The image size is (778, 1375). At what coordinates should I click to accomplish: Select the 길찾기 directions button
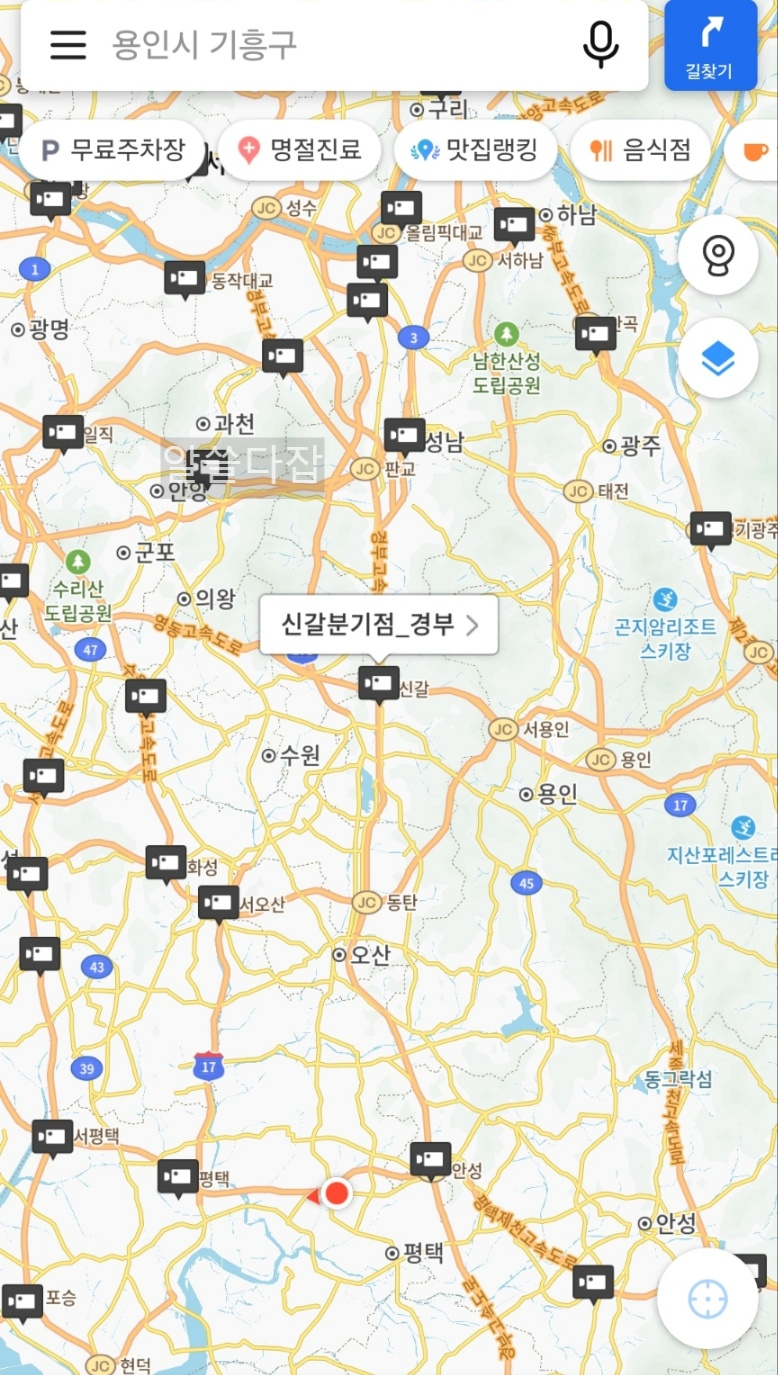point(710,45)
